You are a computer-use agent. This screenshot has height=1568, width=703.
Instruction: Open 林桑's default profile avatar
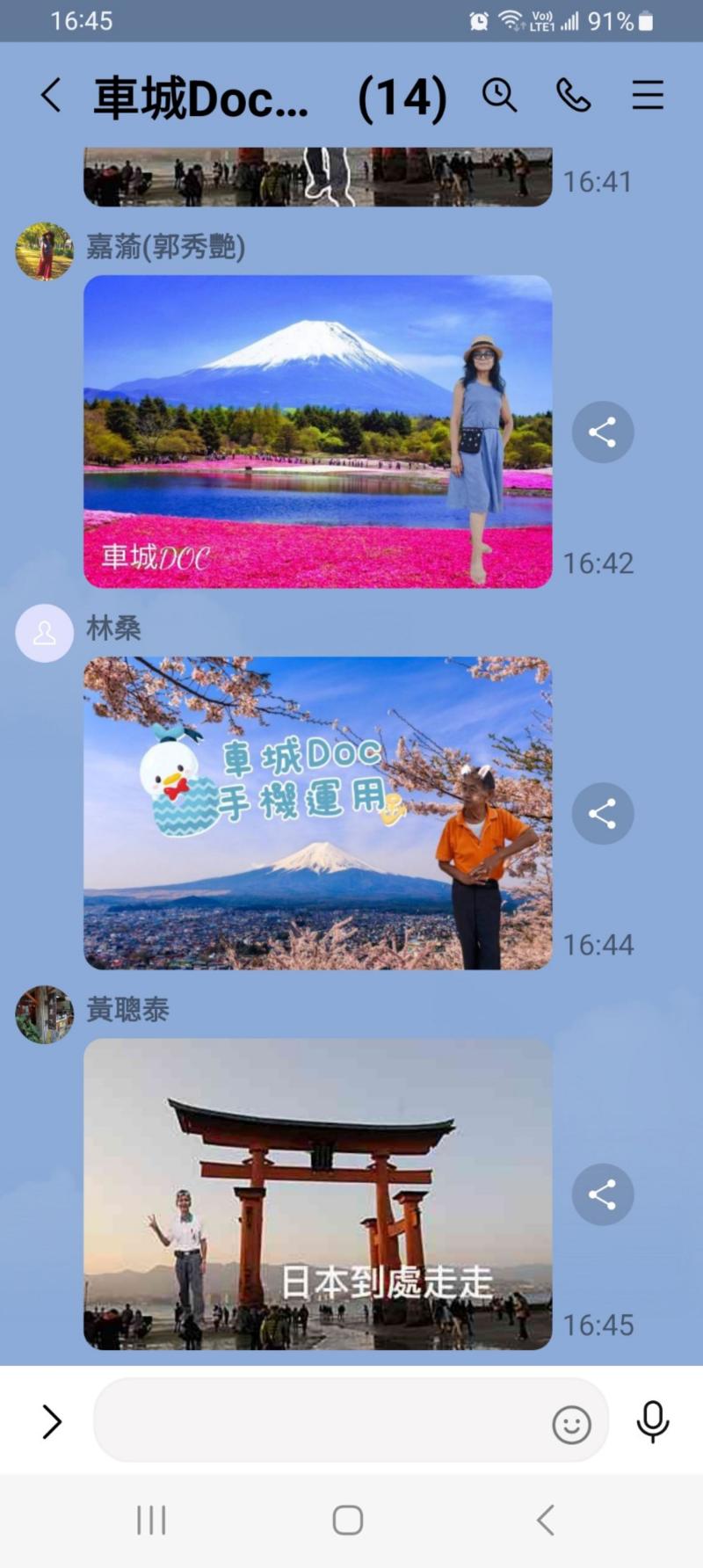(x=43, y=633)
